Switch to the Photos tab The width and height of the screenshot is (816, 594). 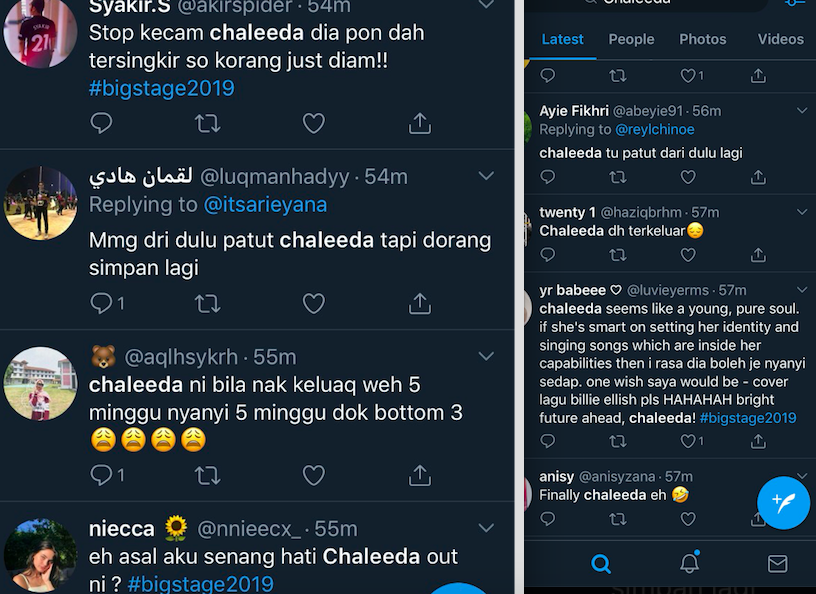tap(702, 39)
